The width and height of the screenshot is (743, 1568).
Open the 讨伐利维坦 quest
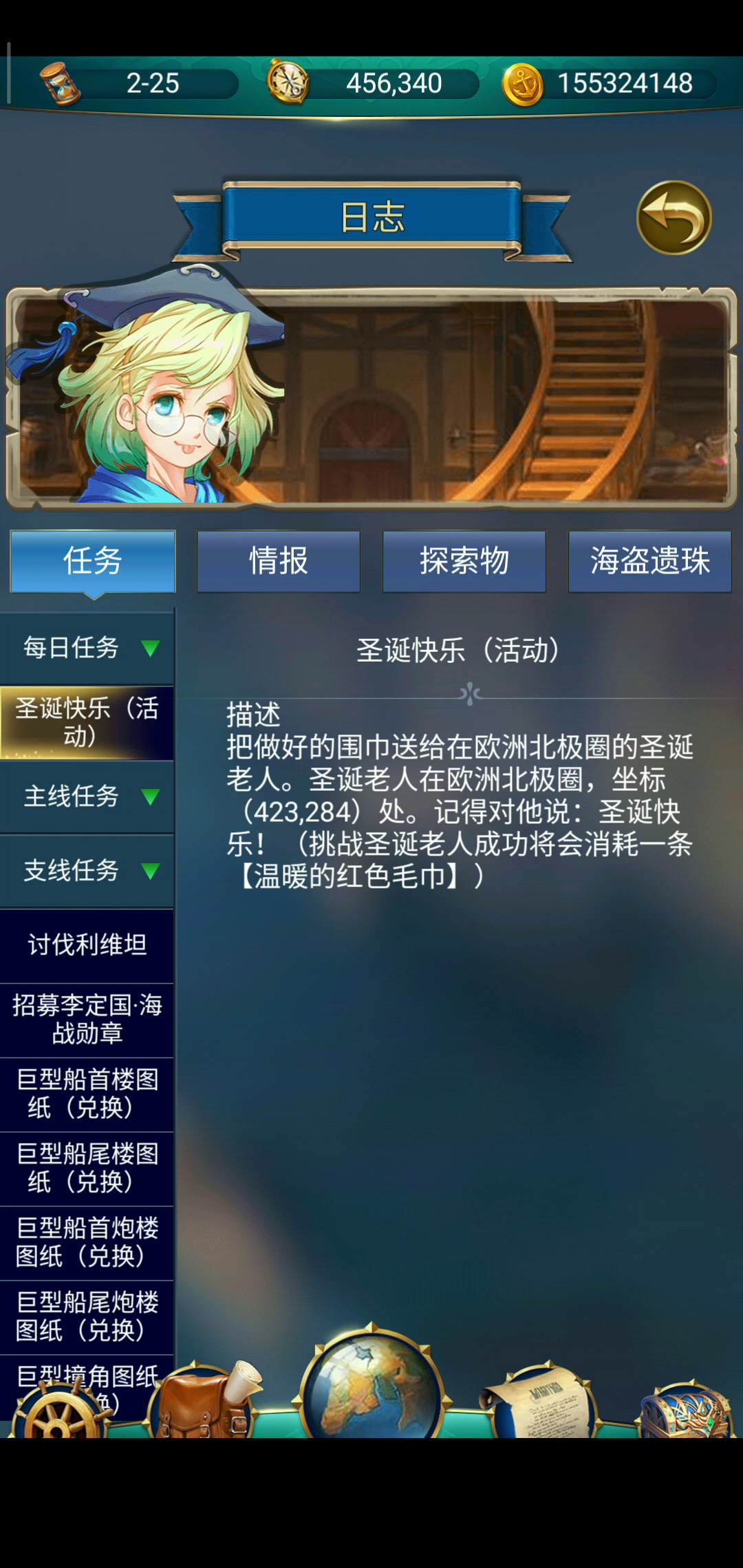click(87, 946)
